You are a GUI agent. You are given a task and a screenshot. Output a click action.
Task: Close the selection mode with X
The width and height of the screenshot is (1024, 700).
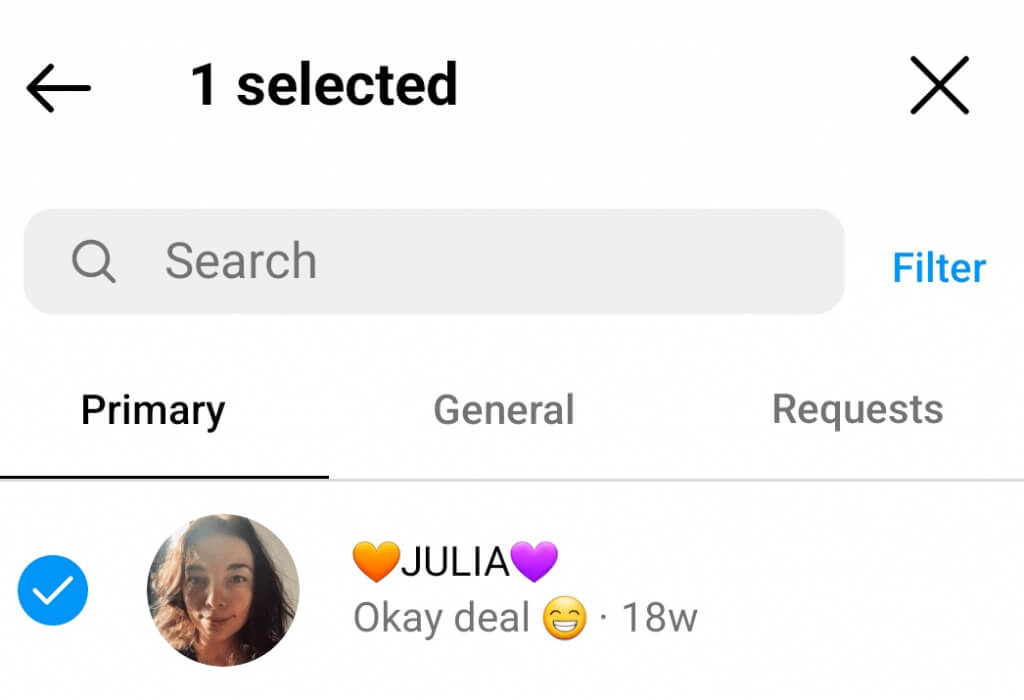tap(939, 86)
